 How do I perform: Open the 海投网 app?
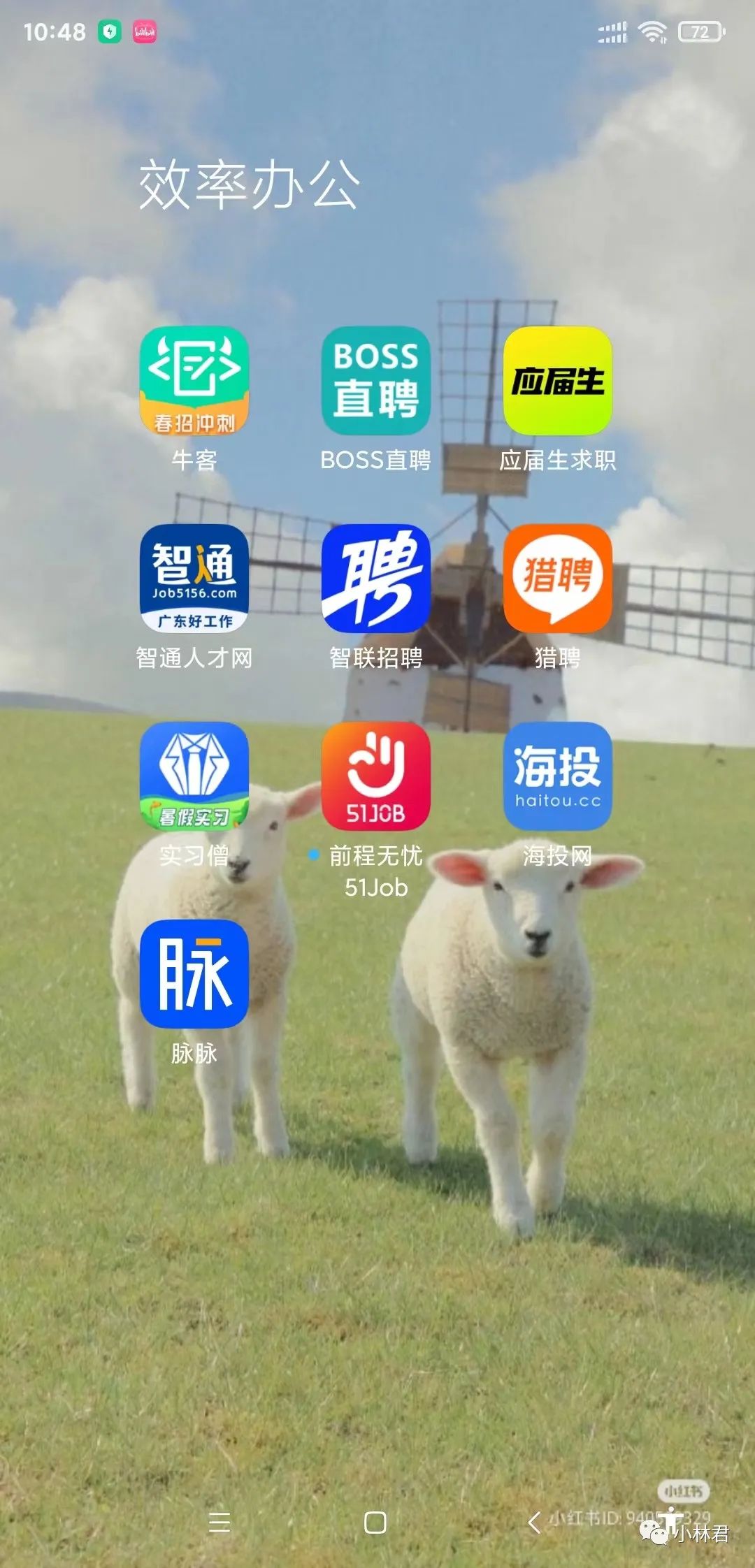[558, 776]
